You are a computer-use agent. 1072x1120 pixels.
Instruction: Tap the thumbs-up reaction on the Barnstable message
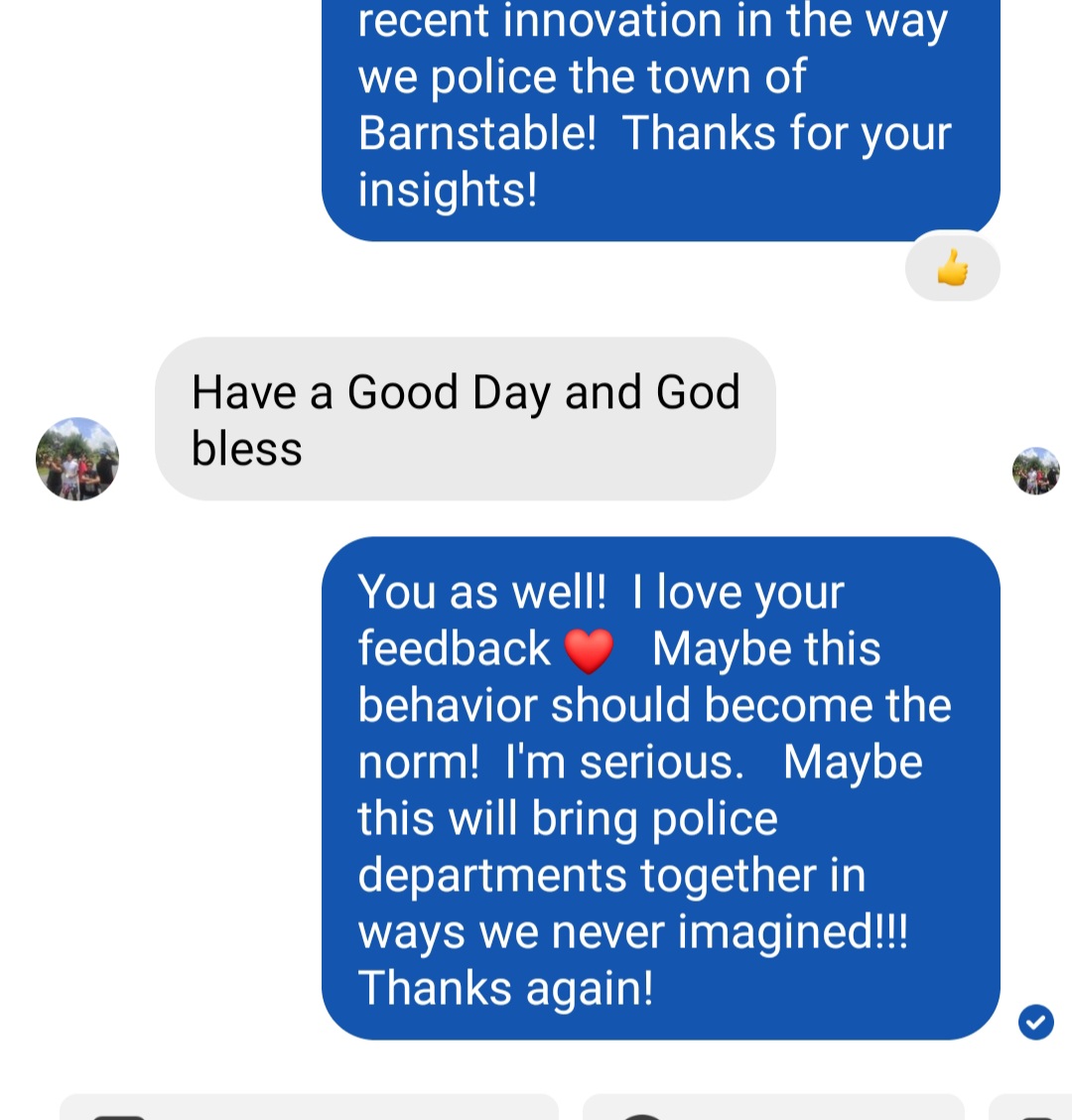click(952, 267)
